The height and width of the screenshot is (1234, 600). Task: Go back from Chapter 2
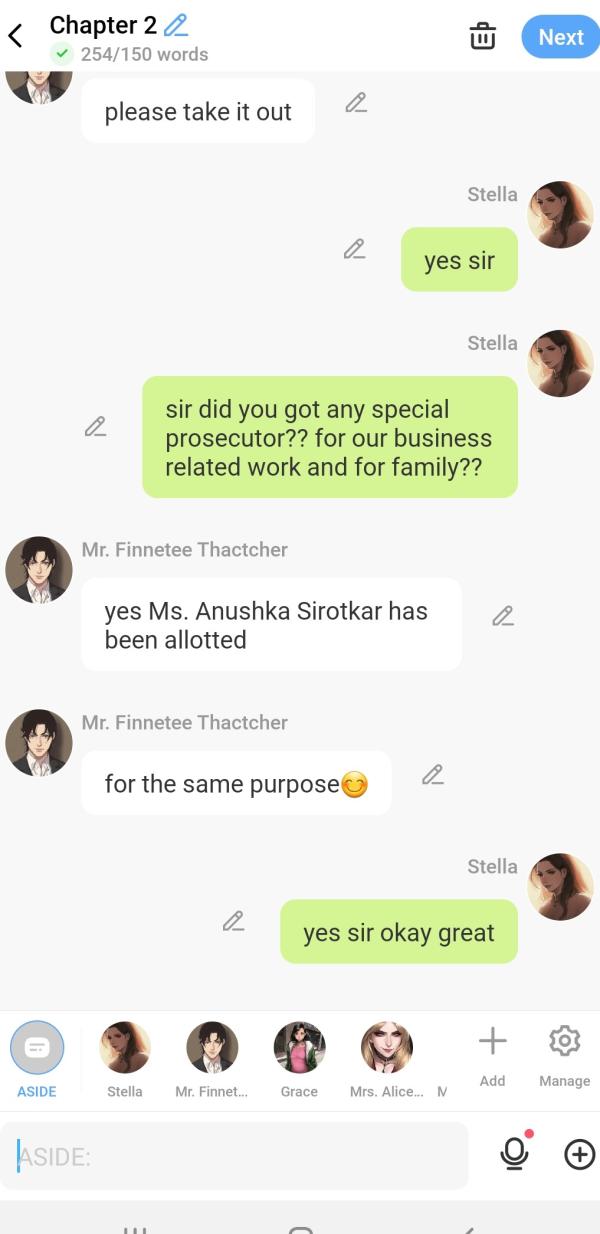point(16,37)
